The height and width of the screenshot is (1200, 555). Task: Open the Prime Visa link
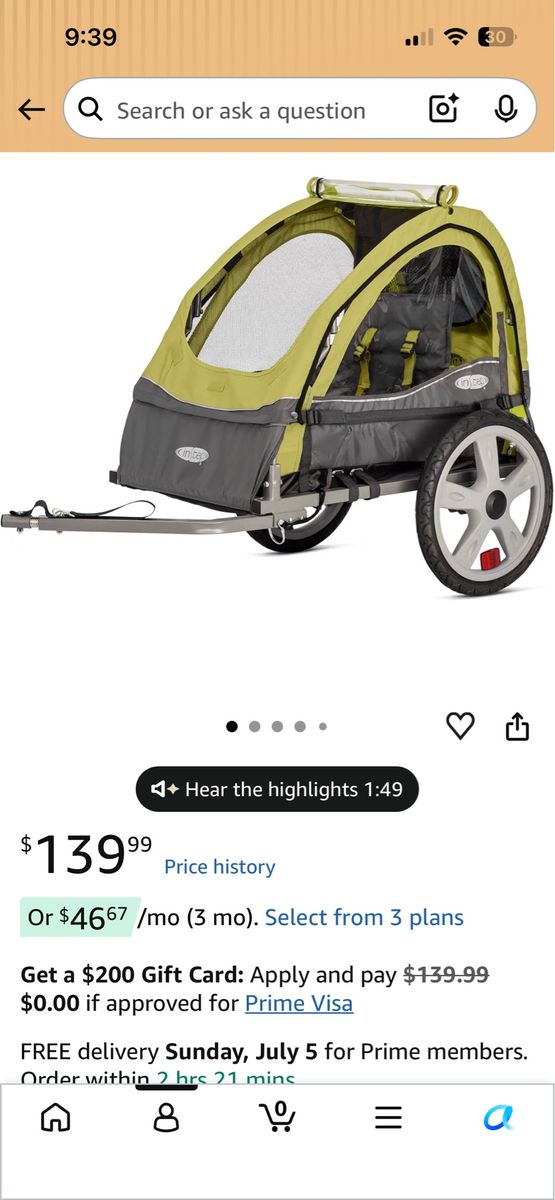coord(299,1003)
